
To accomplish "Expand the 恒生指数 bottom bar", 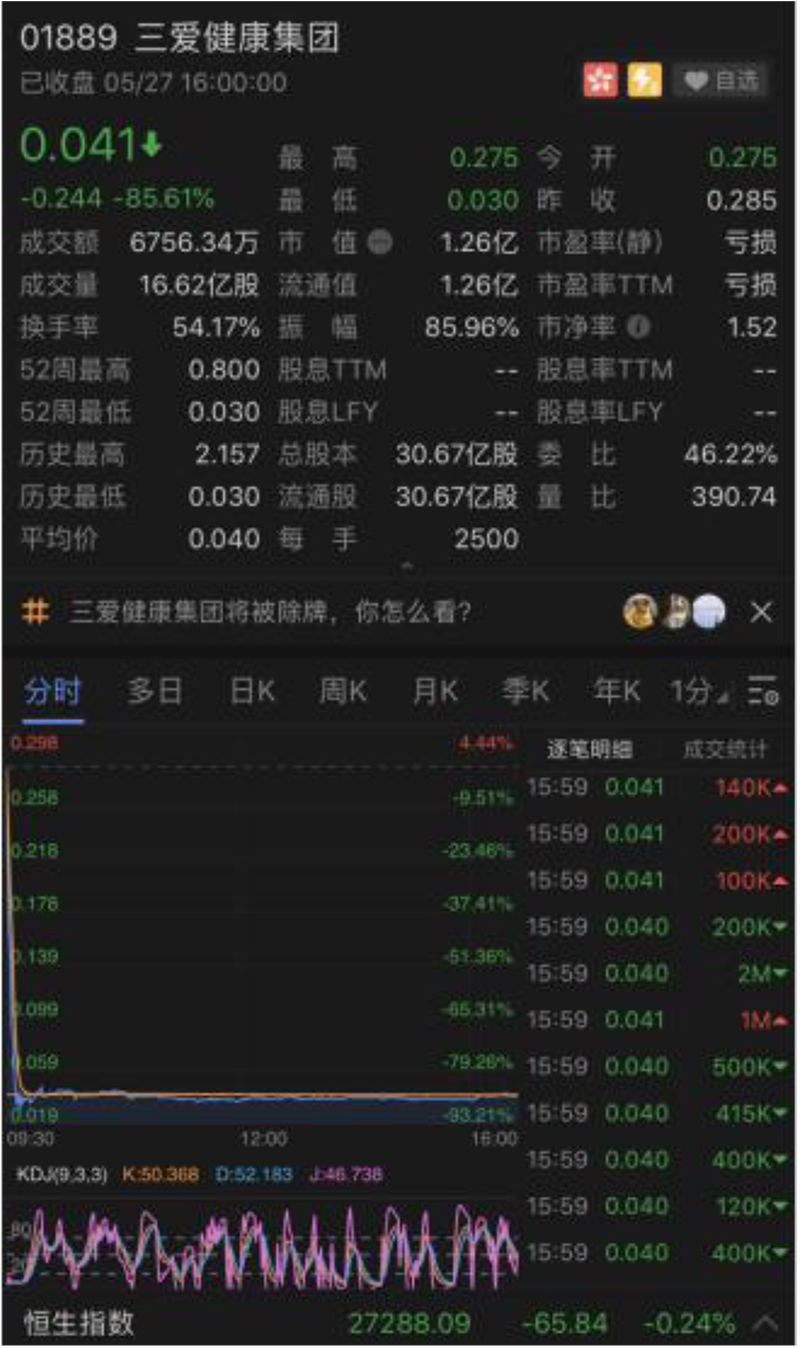I will tap(765, 1323).
